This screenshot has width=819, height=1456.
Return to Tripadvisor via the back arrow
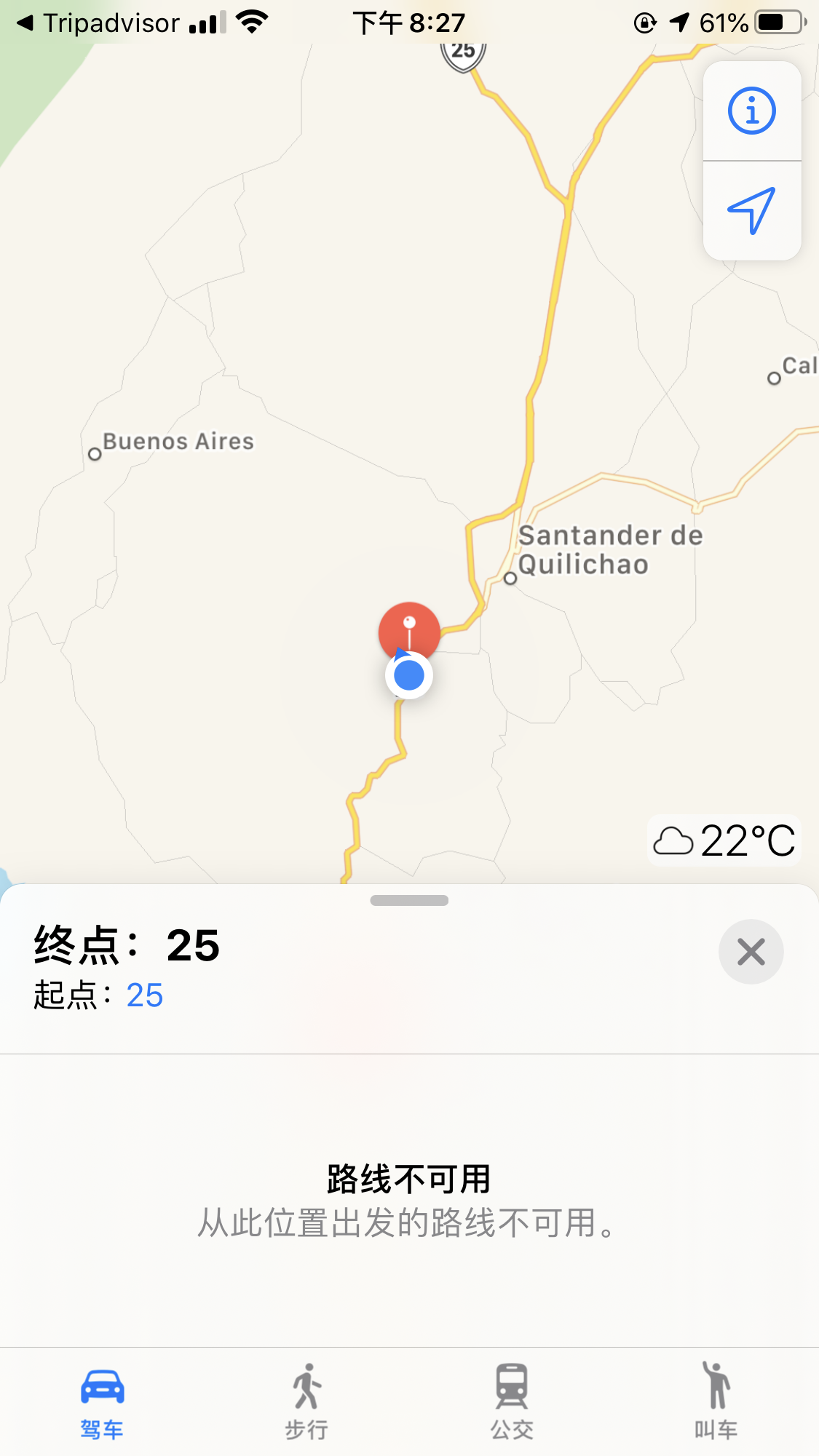98,23
